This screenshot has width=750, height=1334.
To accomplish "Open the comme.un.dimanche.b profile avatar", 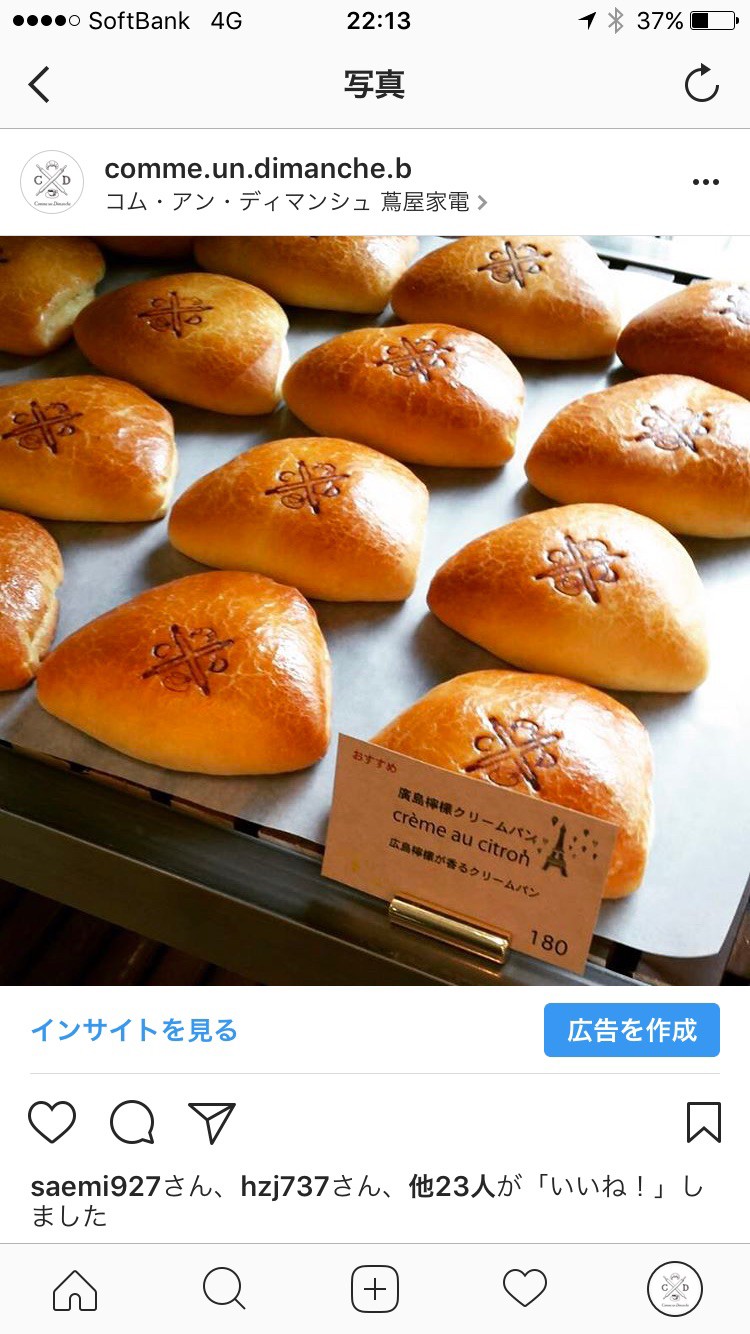I will (52, 182).
